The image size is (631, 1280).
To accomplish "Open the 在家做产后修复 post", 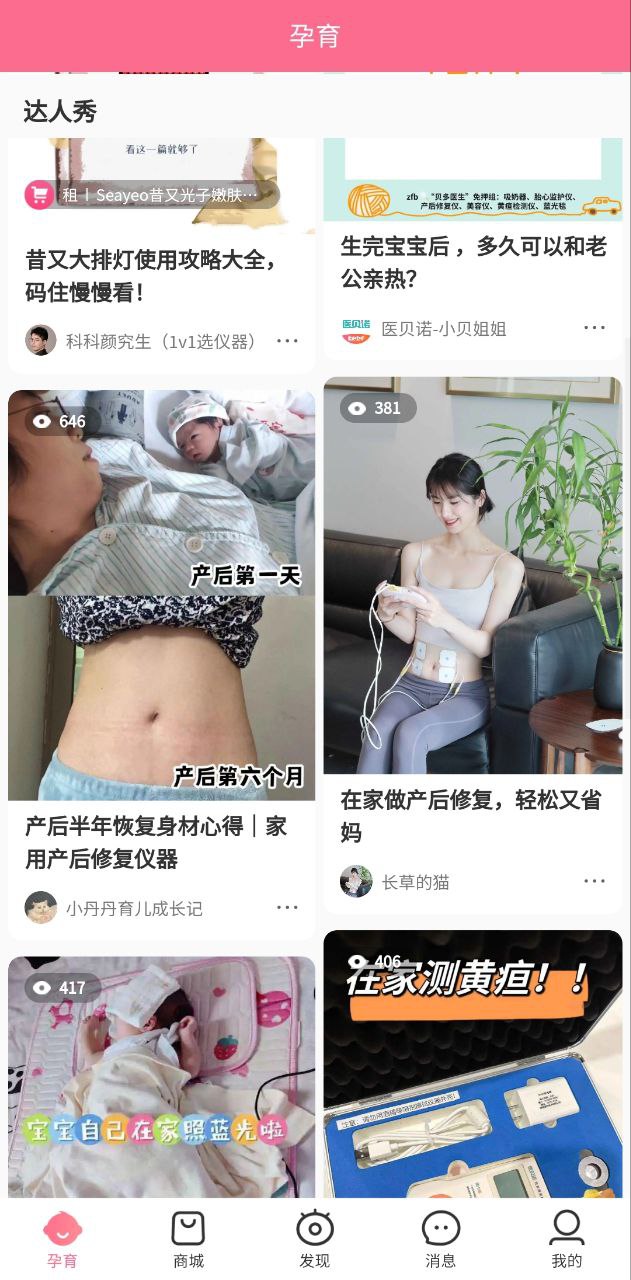I will (472, 575).
